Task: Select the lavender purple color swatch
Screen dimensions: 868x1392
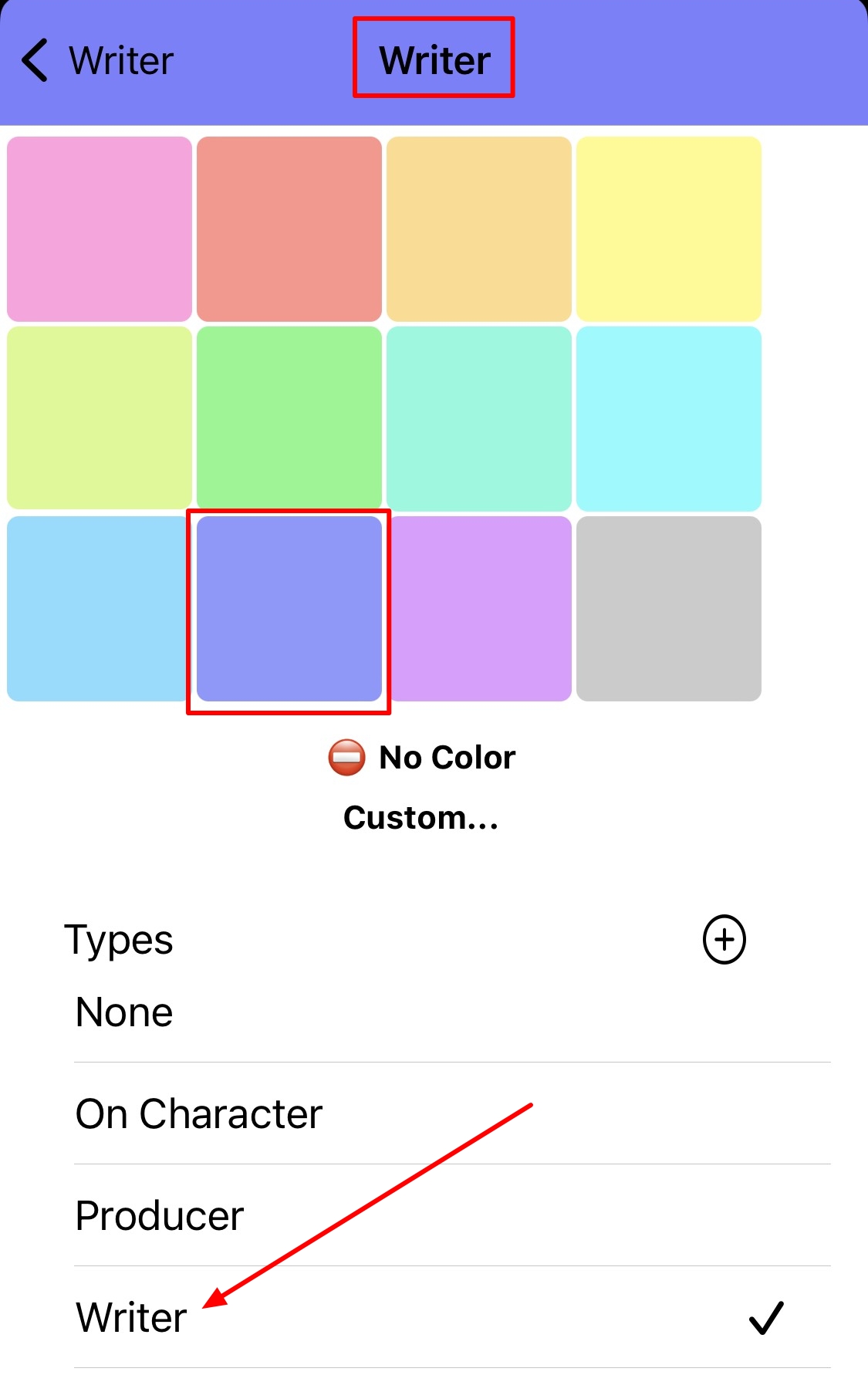Action: point(479,609)
